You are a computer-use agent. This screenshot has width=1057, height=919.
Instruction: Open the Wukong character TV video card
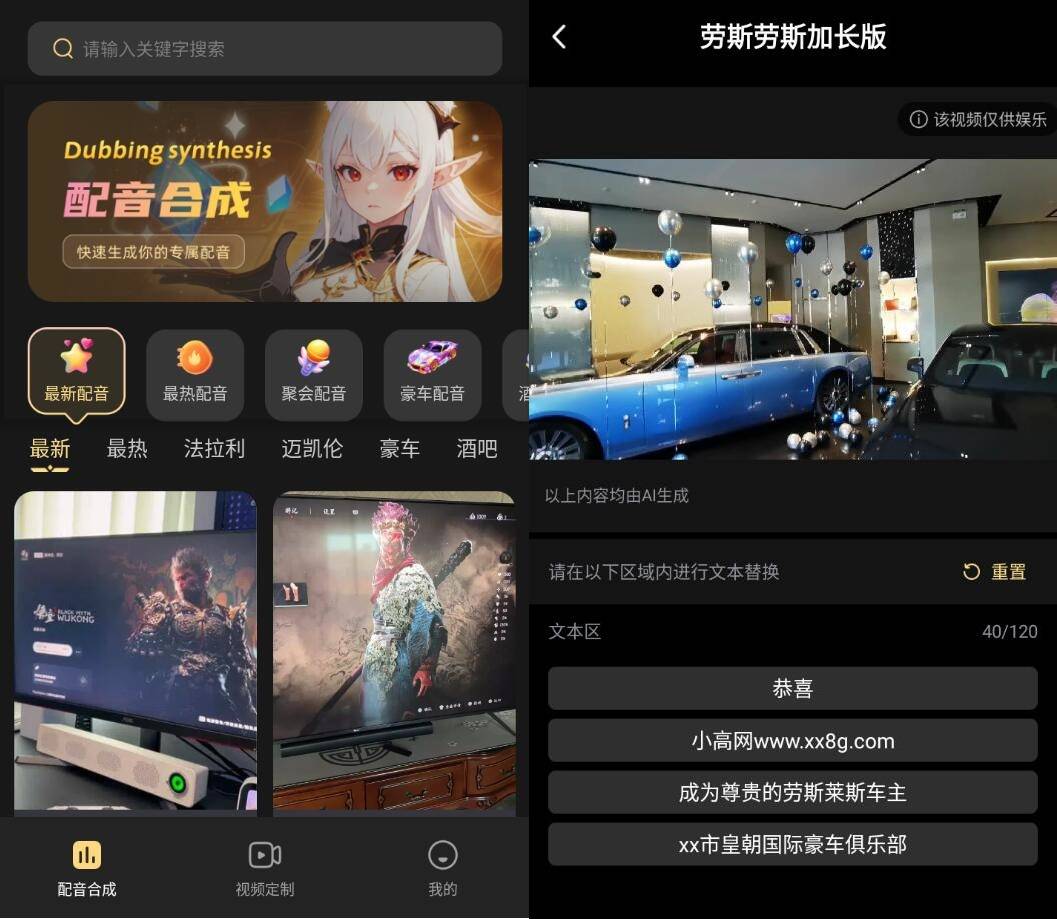394,650
